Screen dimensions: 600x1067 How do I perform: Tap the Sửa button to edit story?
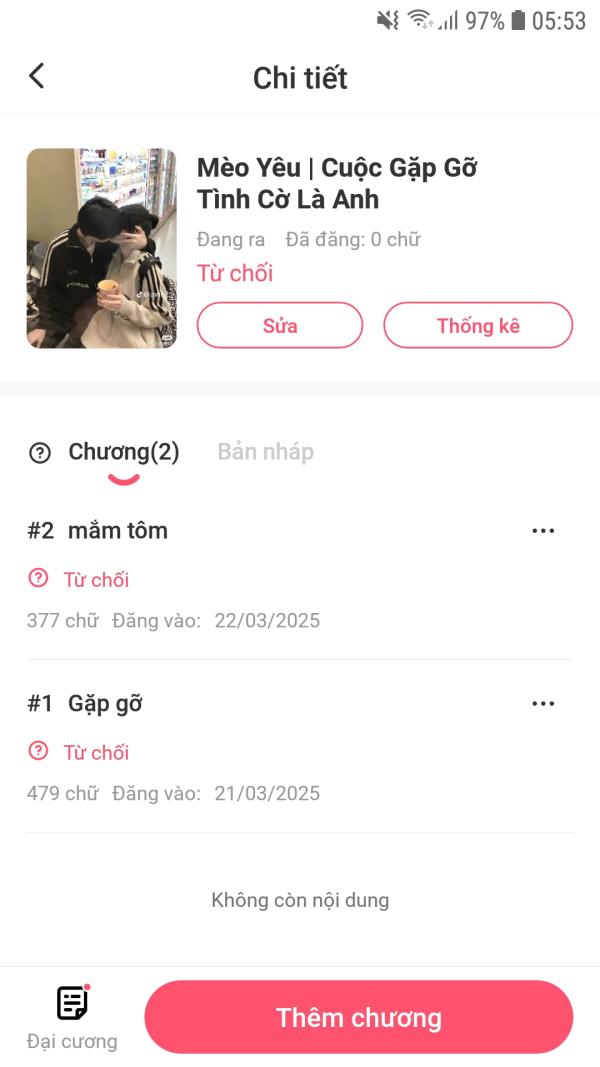(280, 325)
